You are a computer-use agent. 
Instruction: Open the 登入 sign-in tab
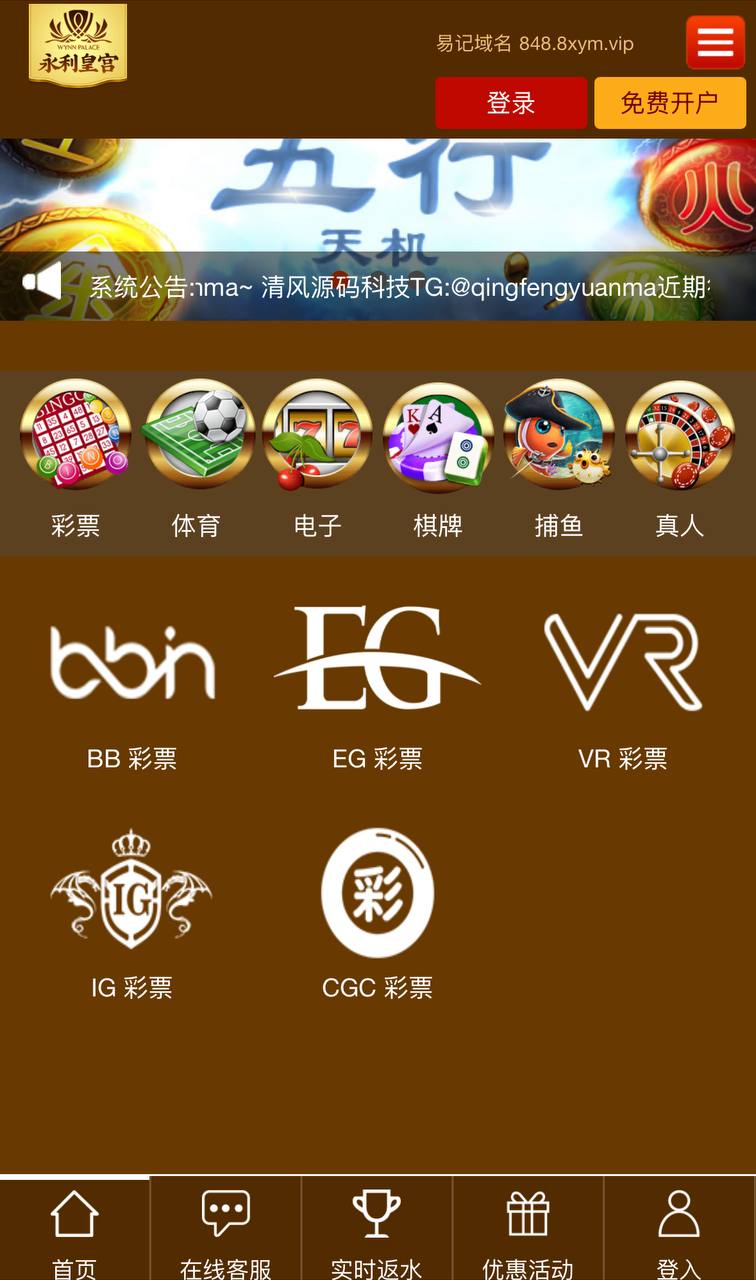680,1229
